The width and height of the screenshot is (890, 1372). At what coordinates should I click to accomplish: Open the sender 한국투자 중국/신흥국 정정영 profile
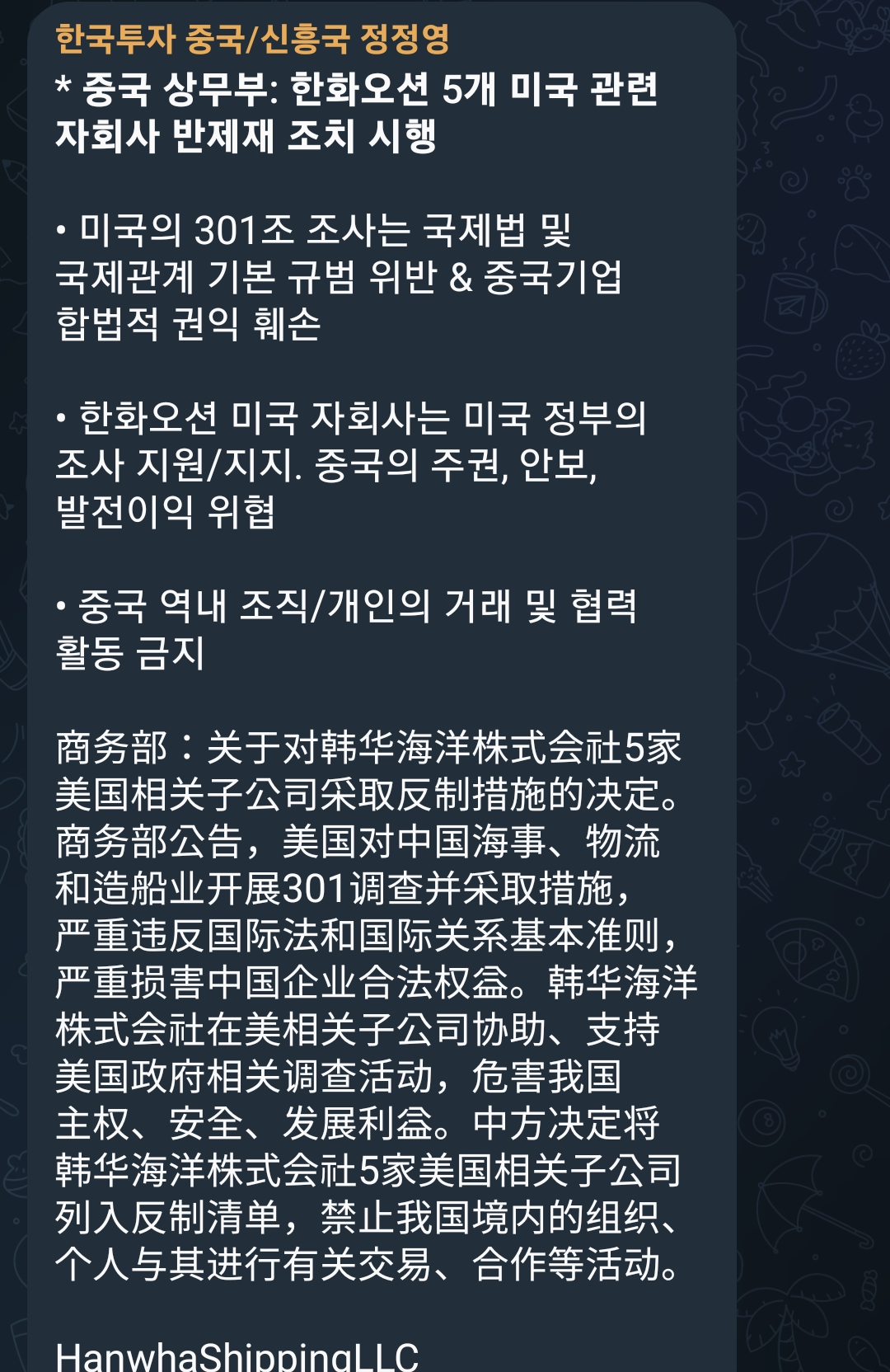(252, 39)
